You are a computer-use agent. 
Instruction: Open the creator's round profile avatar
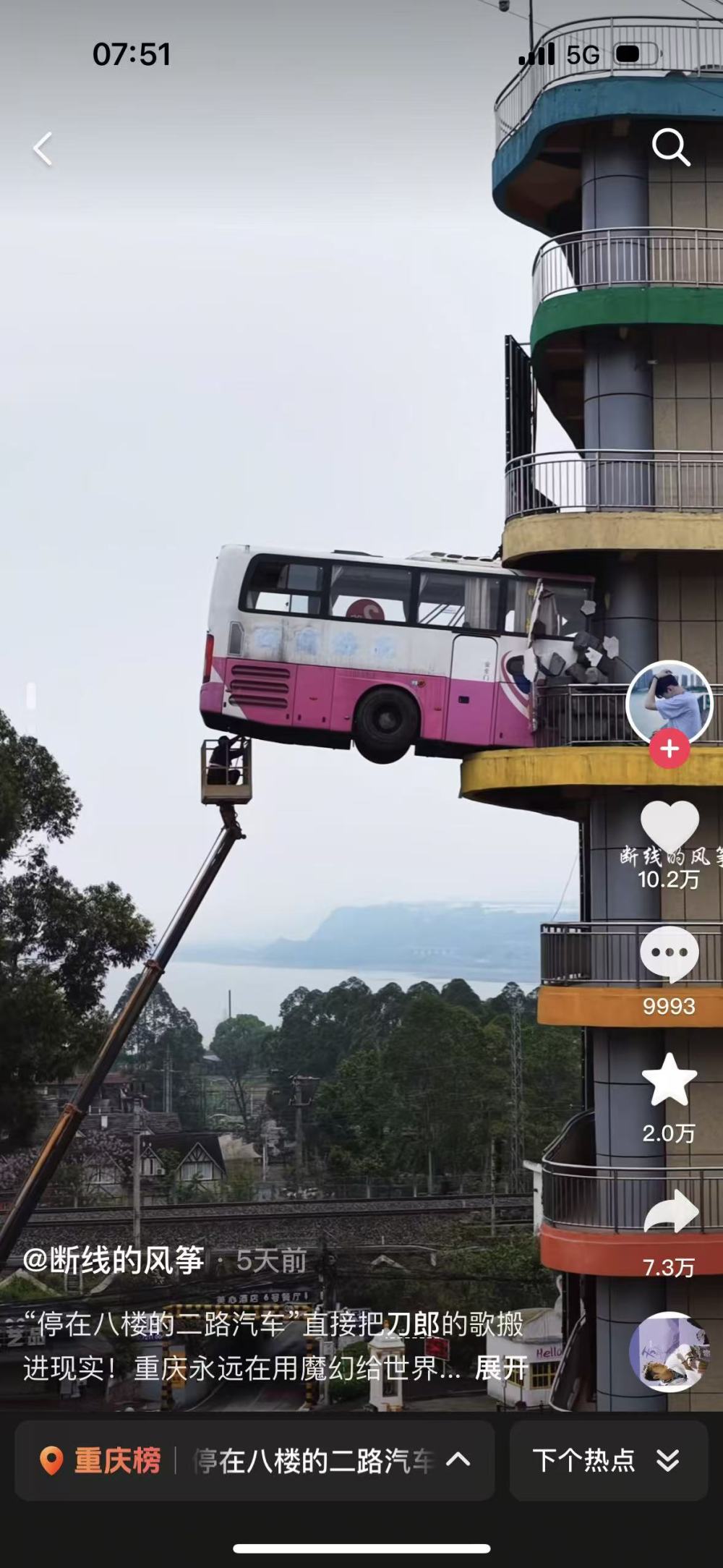669,702
